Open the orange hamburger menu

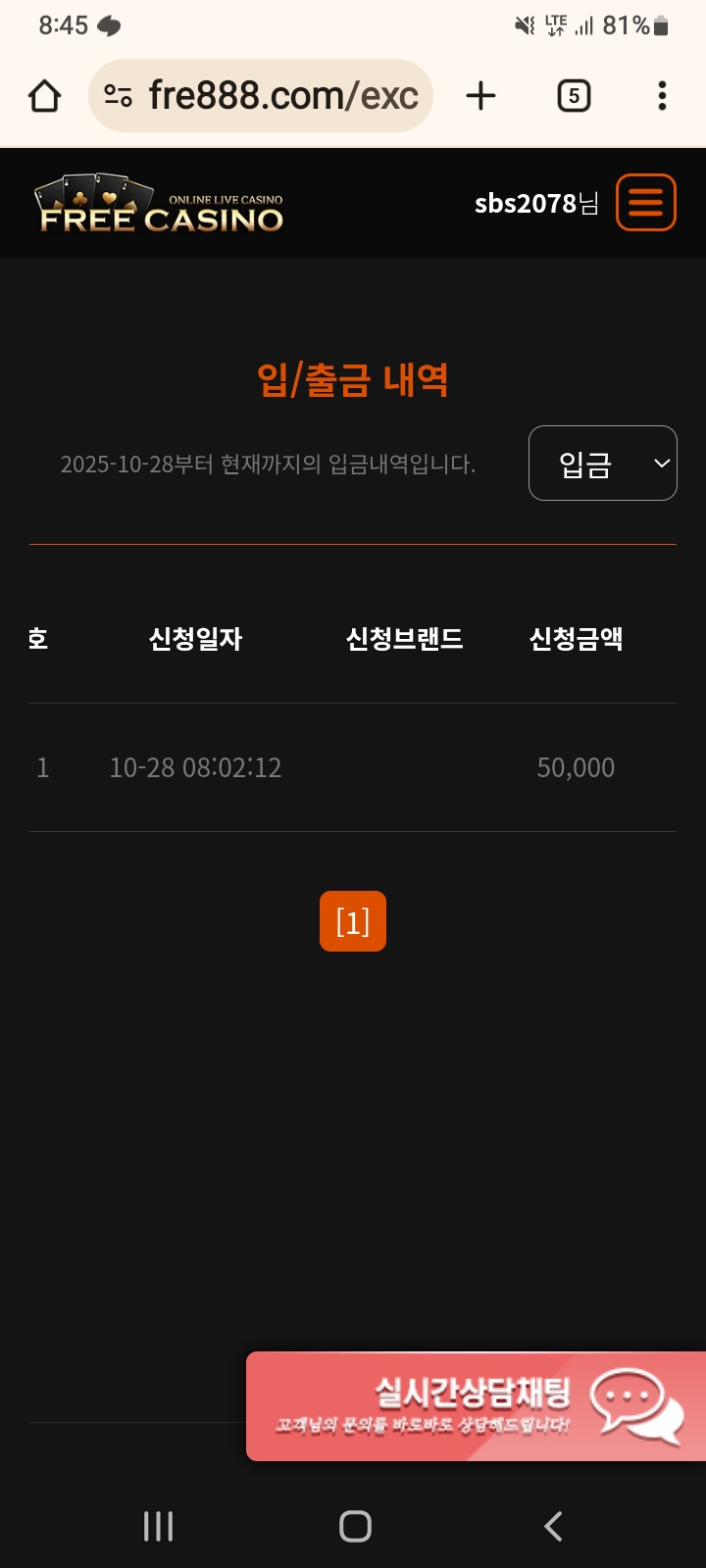pyautogui.click(x=645, y=203)
